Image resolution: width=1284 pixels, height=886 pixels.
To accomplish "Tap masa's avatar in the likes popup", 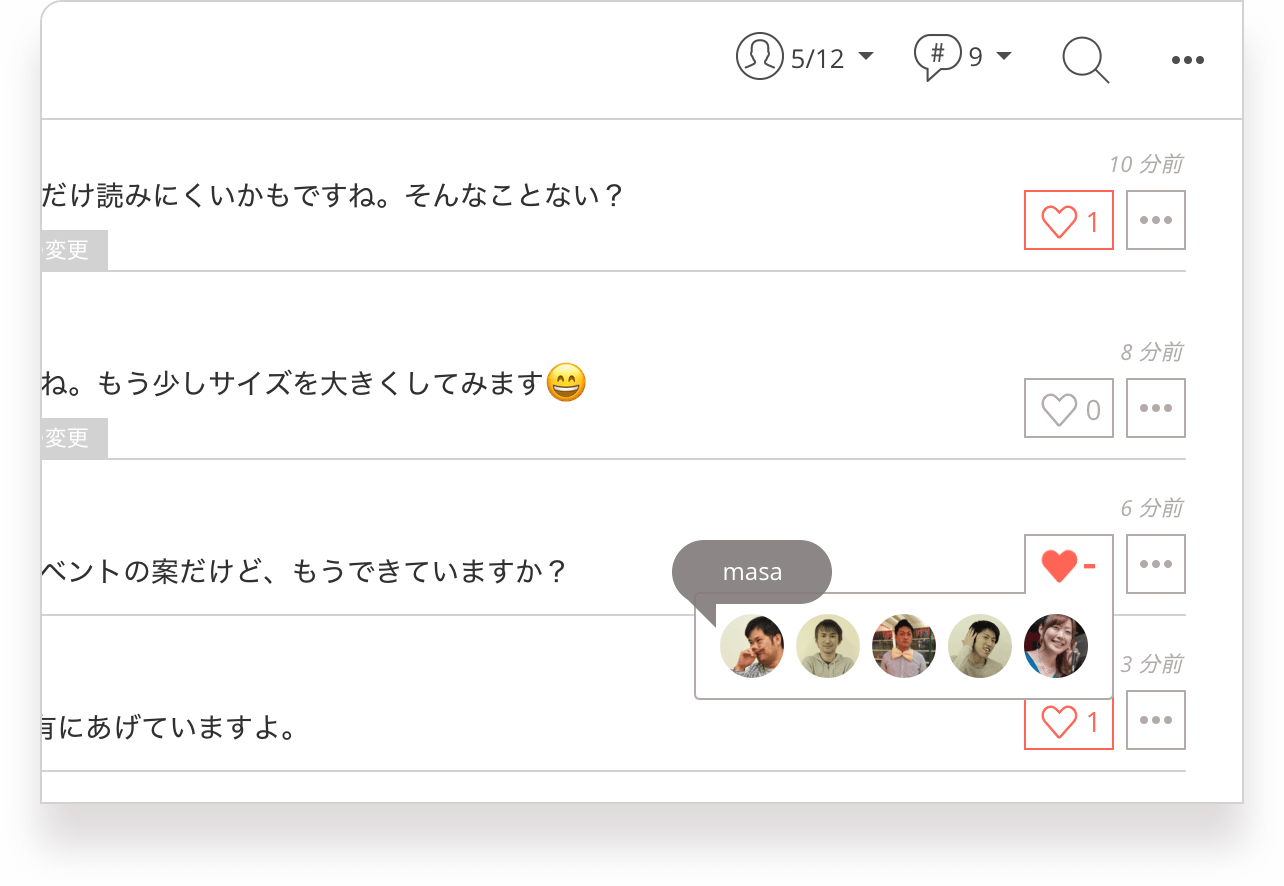I will 752,646.
